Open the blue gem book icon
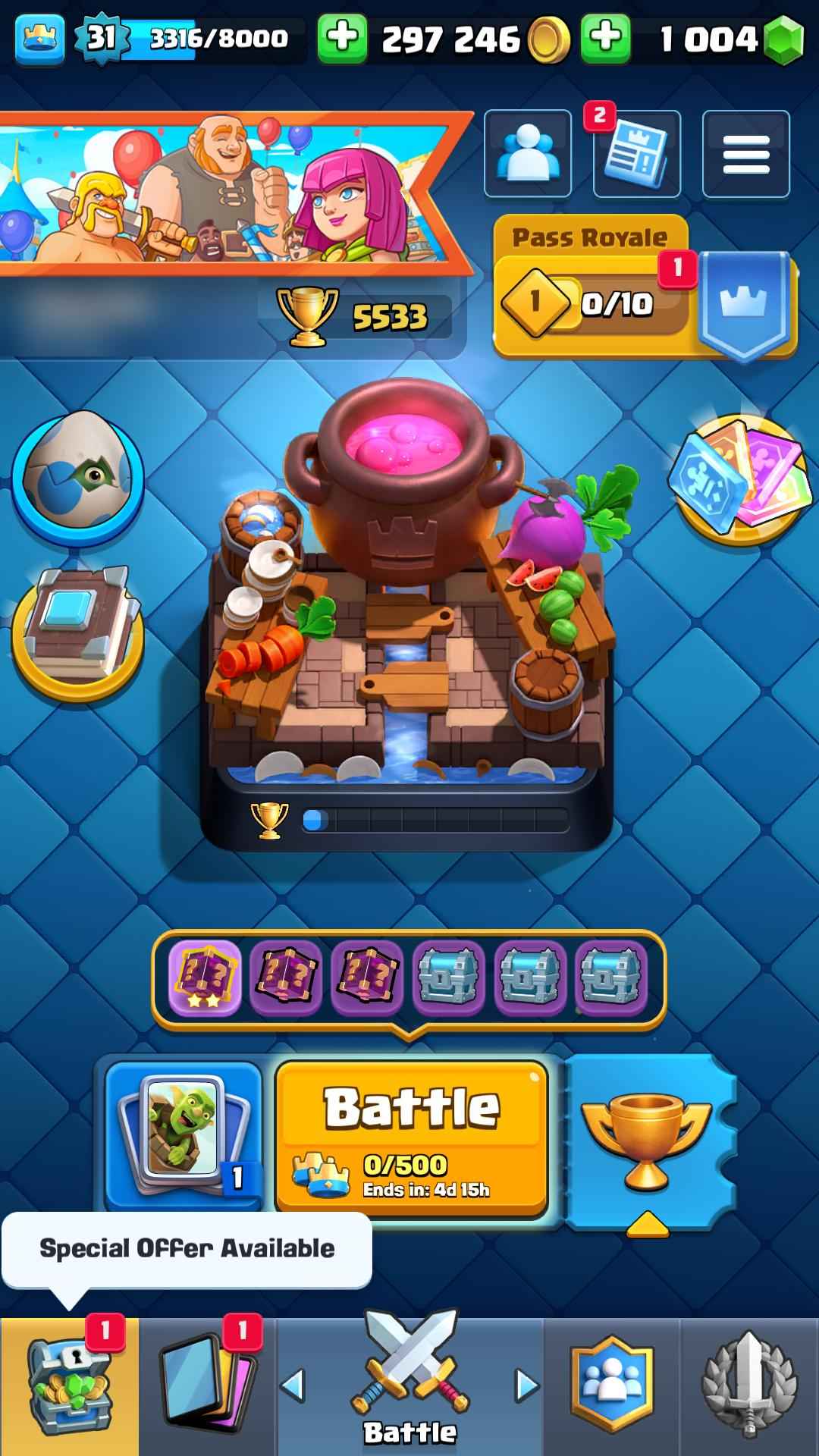This screenshot has width=819, height=1456. click(x=77, y=633)
